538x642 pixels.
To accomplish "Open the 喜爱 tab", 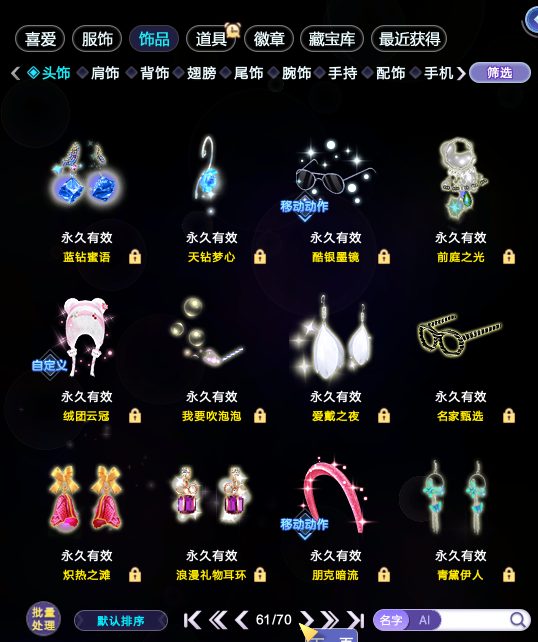I will click(x=40, y=39).
